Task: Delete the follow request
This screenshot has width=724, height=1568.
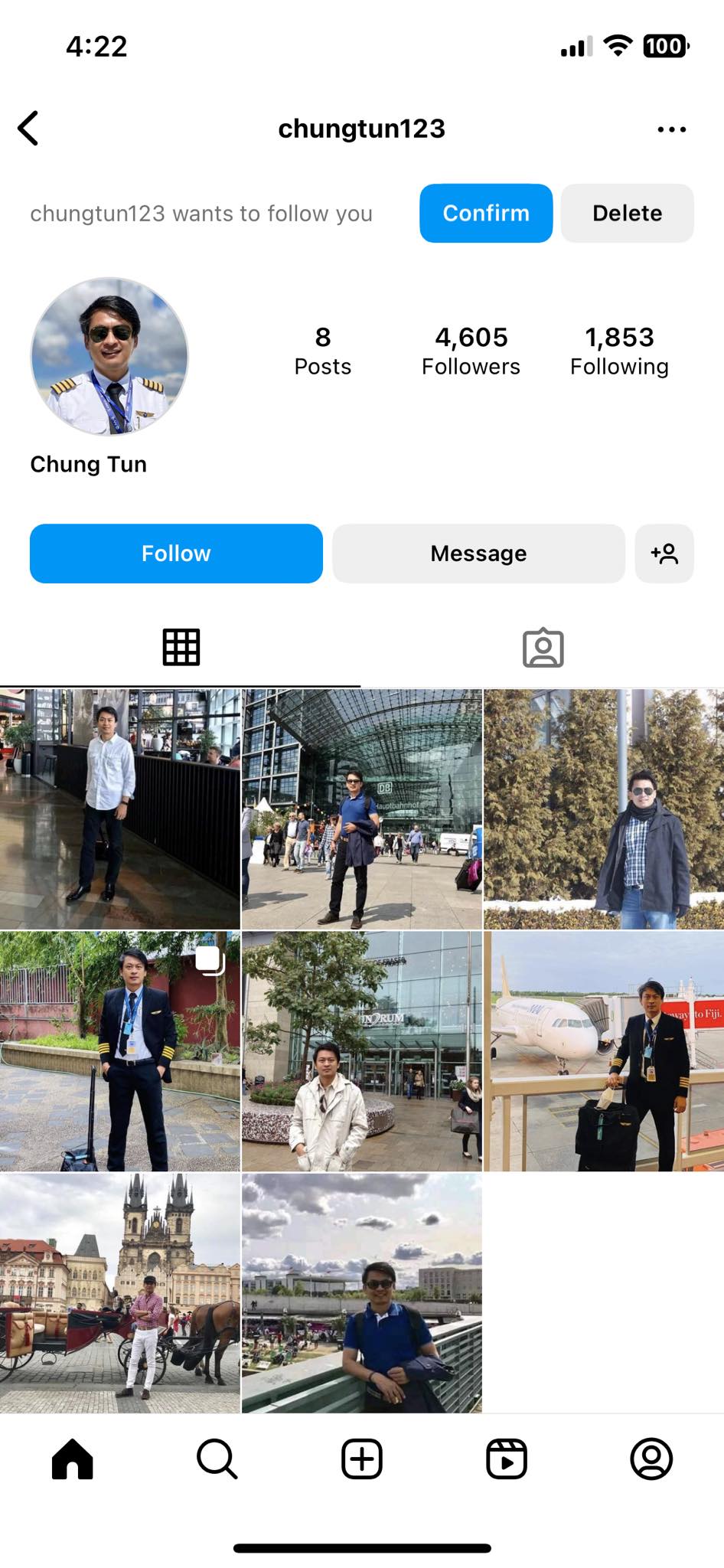Action: [627, 213]
